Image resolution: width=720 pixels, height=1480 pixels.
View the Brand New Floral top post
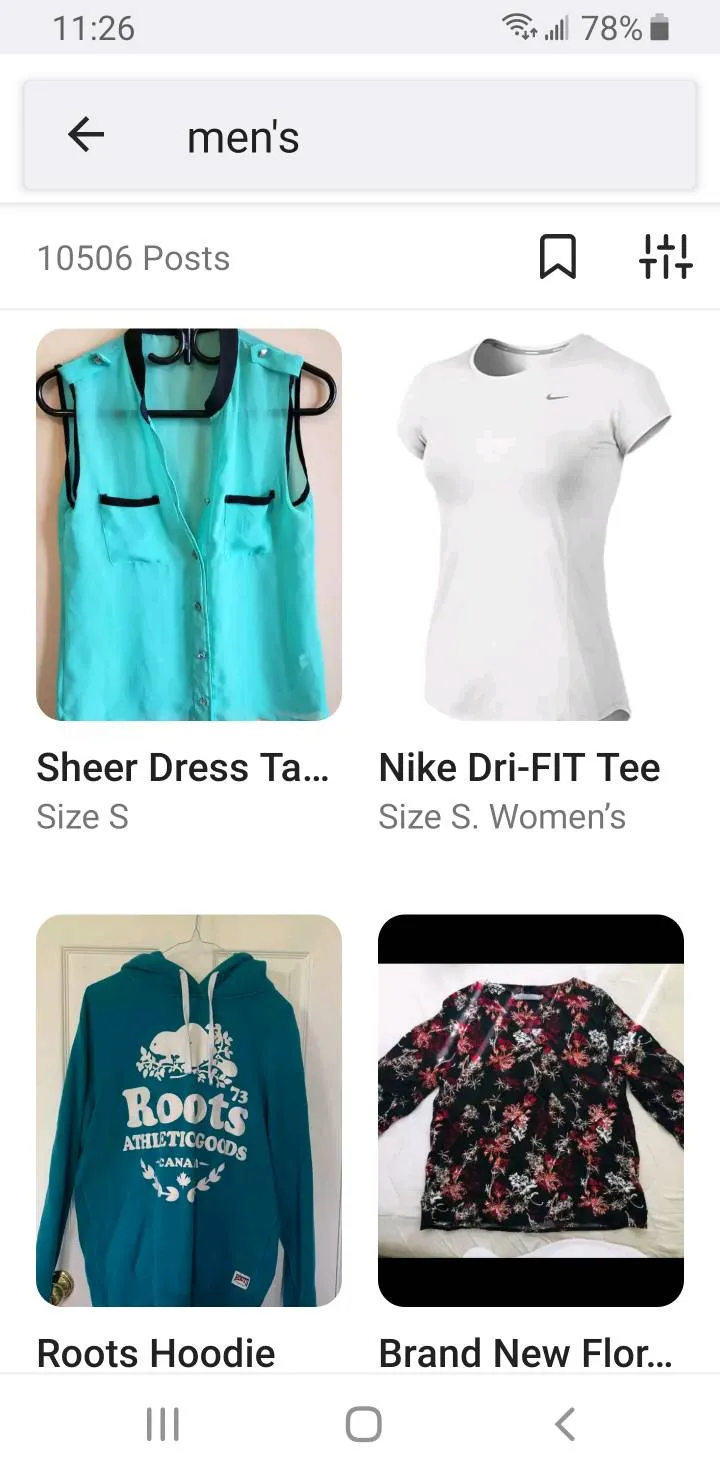point(531,1110)
